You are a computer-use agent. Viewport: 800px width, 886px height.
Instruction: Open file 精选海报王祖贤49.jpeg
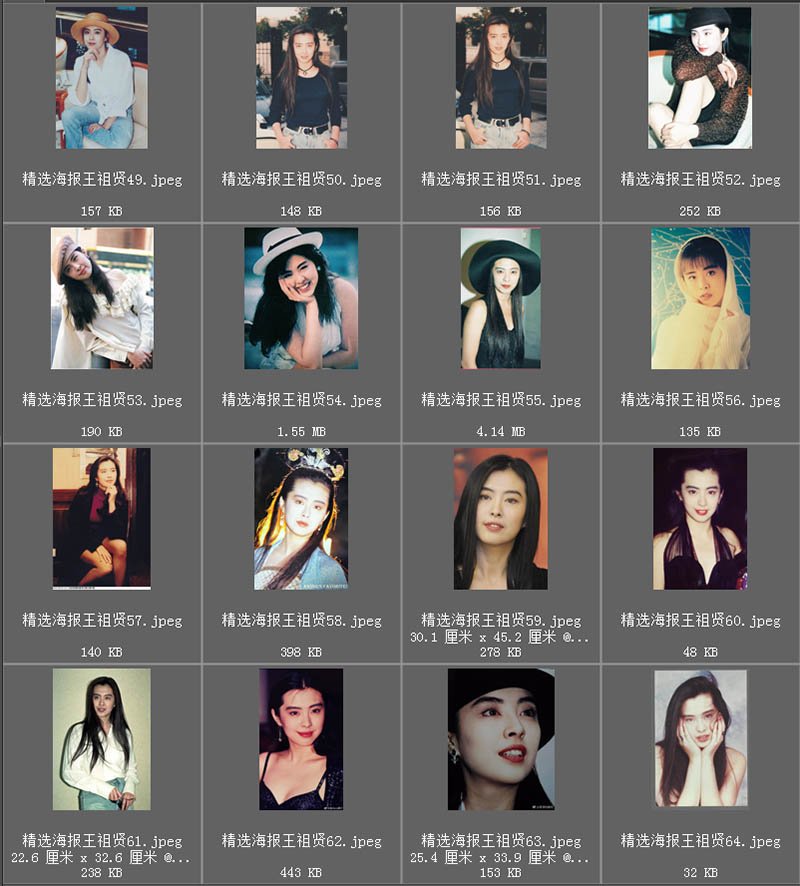pyautogui.click(x=101, y=78)
